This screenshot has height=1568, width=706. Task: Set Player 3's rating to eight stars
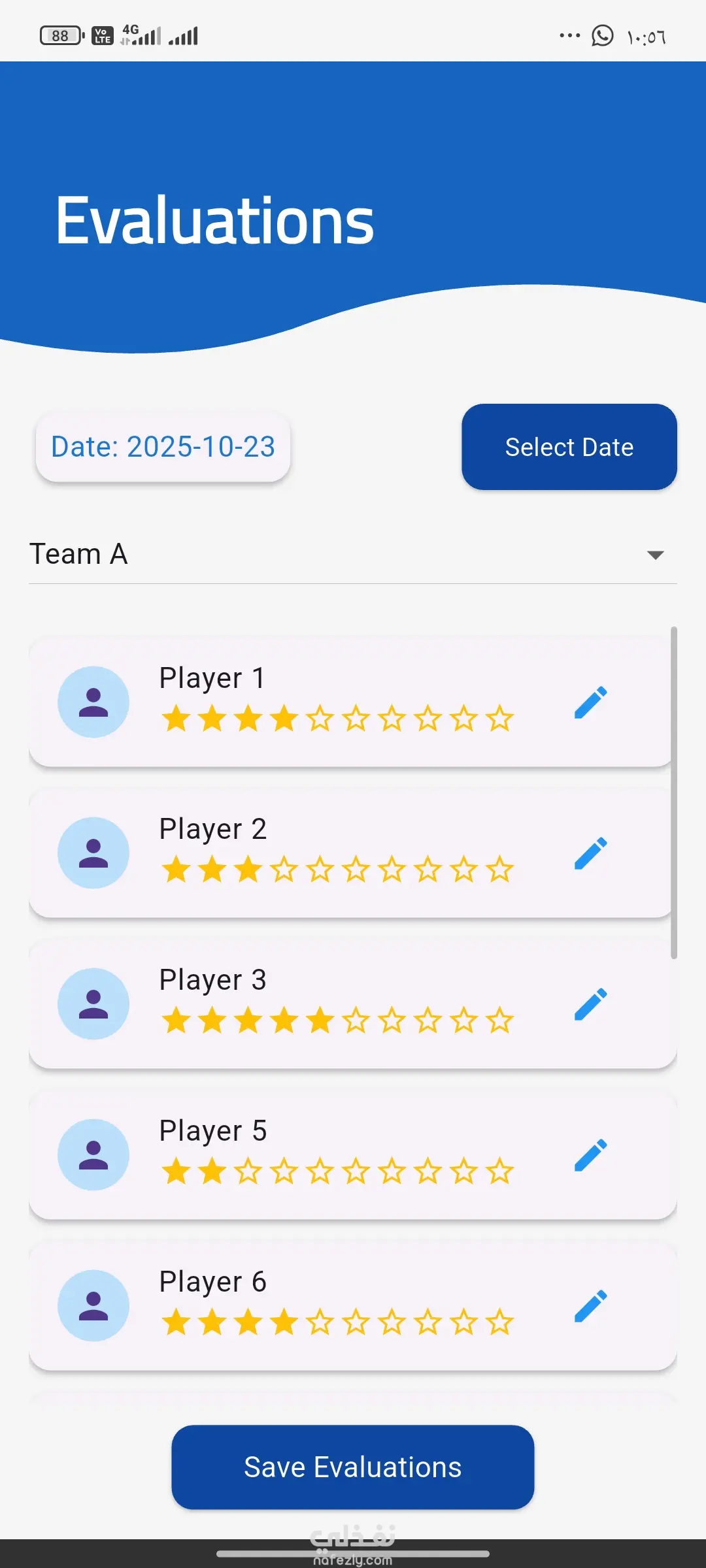coord(428,1021)
